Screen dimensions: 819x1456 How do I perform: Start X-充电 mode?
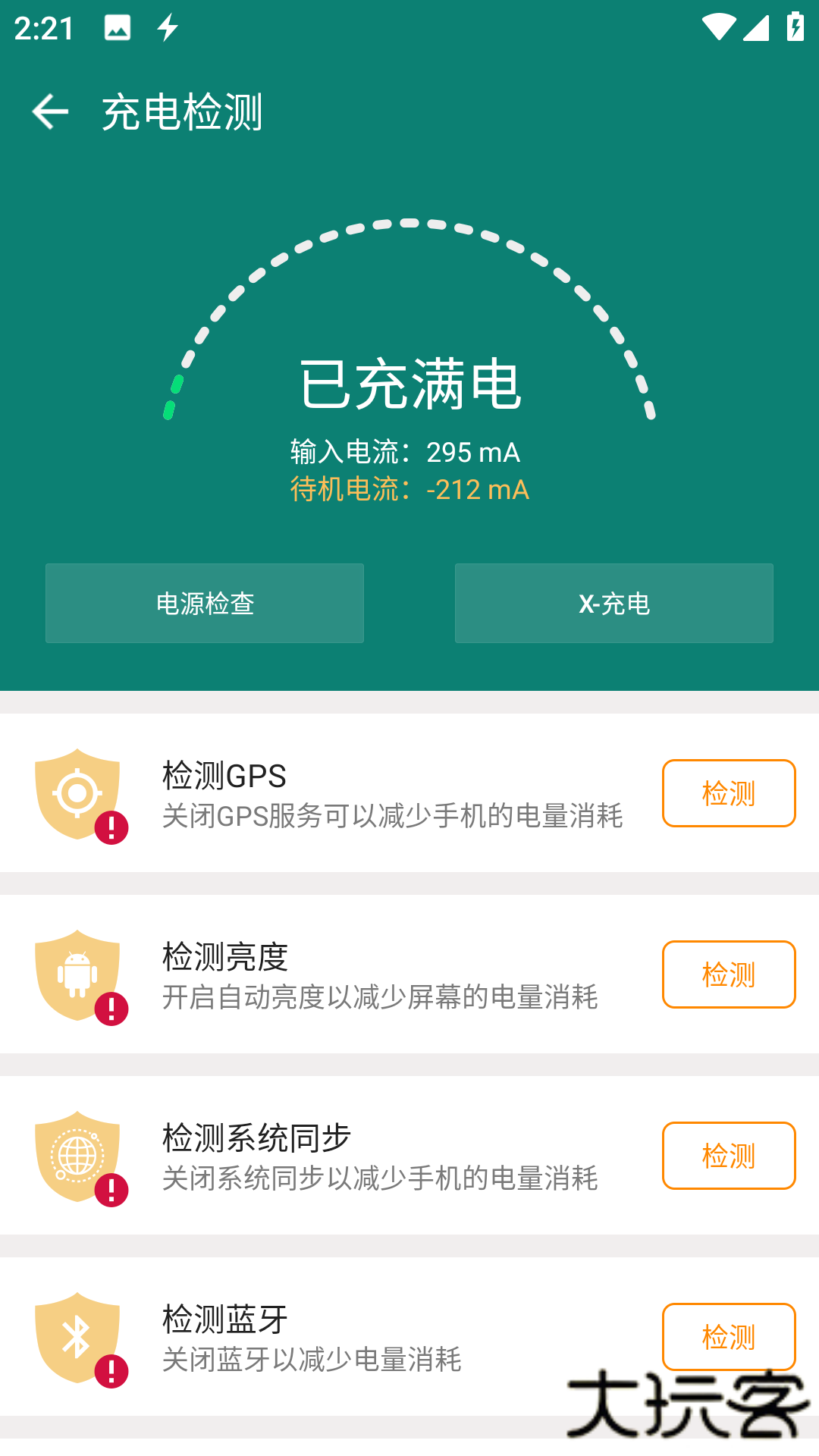coord(614,604)
